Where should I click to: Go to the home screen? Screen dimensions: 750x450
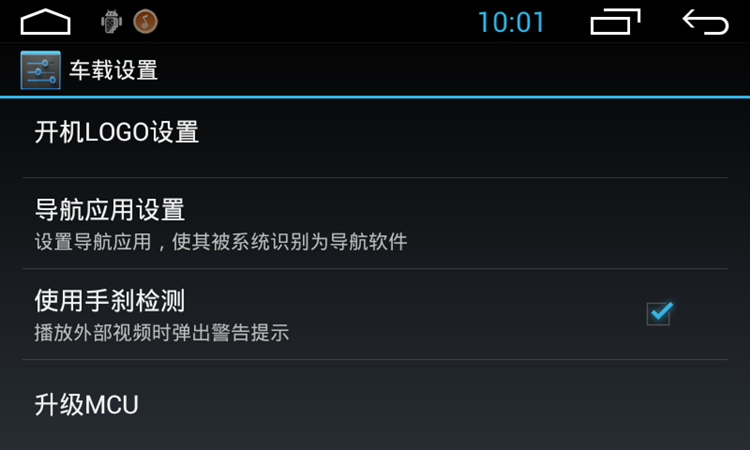click(46, 21)
